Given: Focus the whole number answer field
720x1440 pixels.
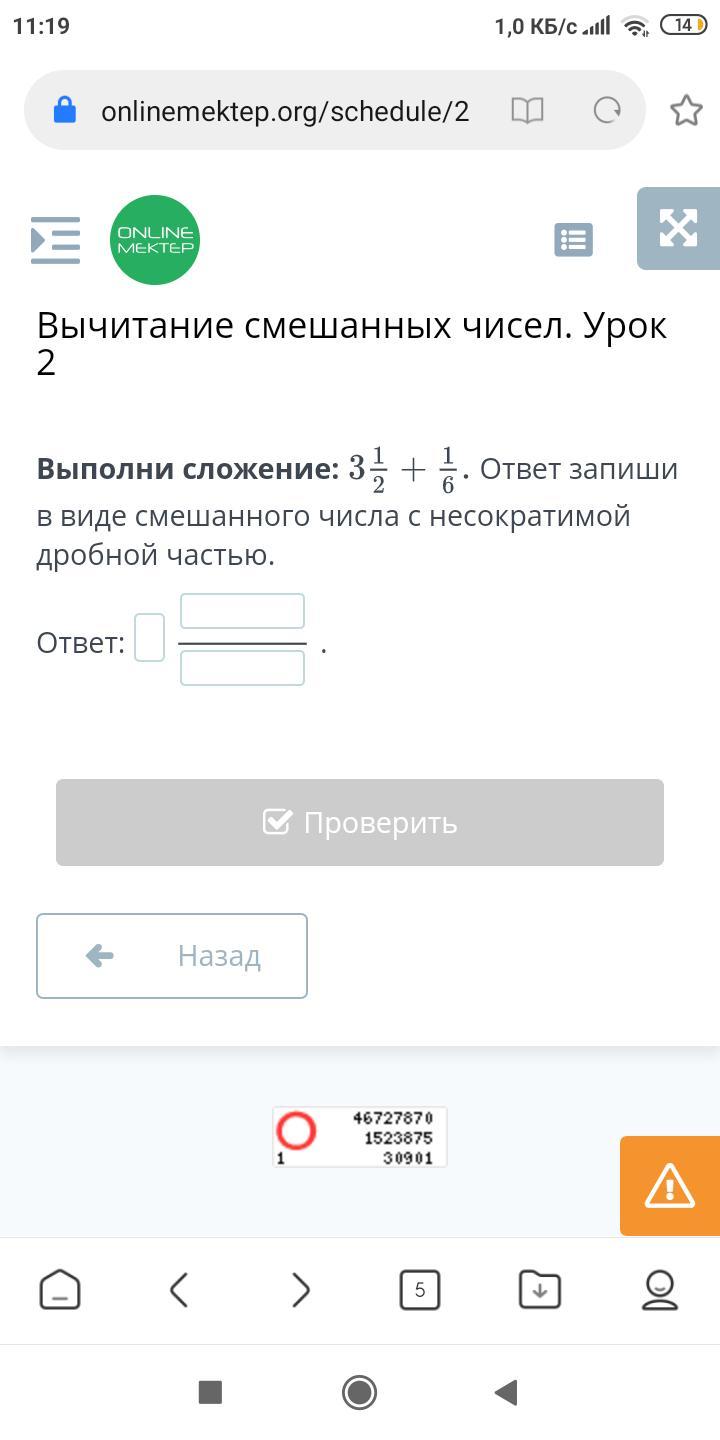Looking at the screenshot, I should 149,638.
